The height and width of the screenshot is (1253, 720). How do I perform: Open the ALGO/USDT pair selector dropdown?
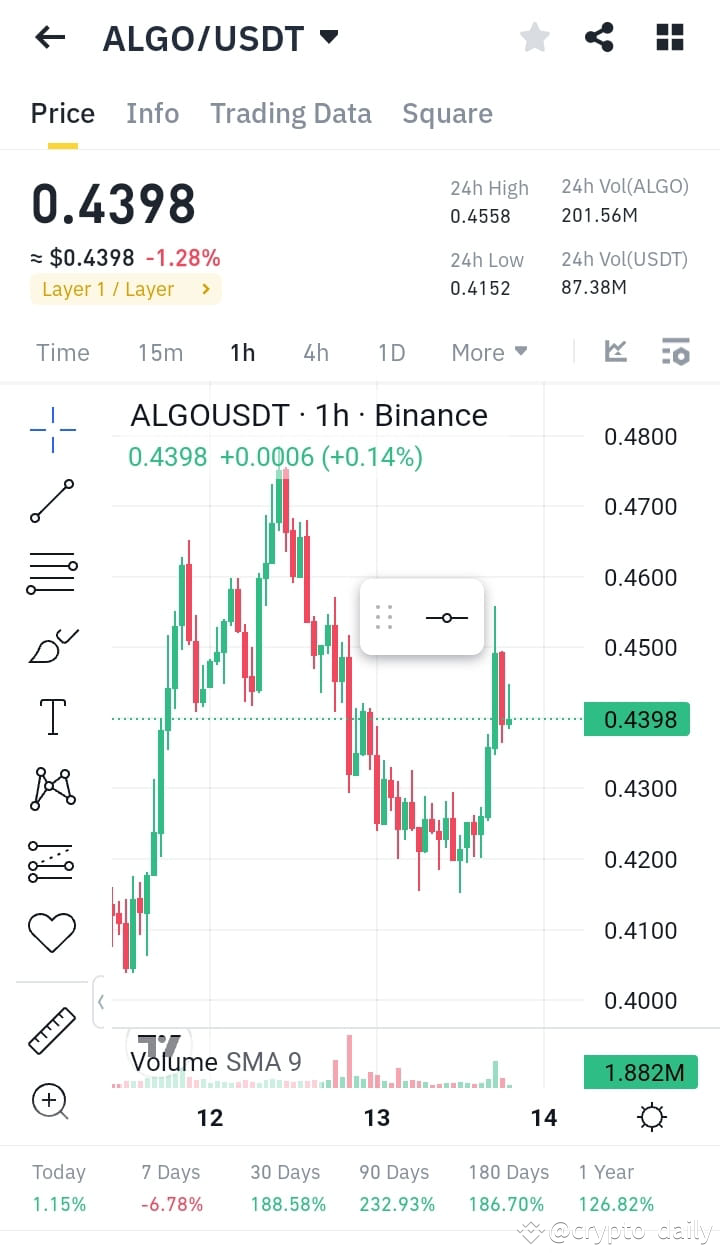[x=329, y=36]
